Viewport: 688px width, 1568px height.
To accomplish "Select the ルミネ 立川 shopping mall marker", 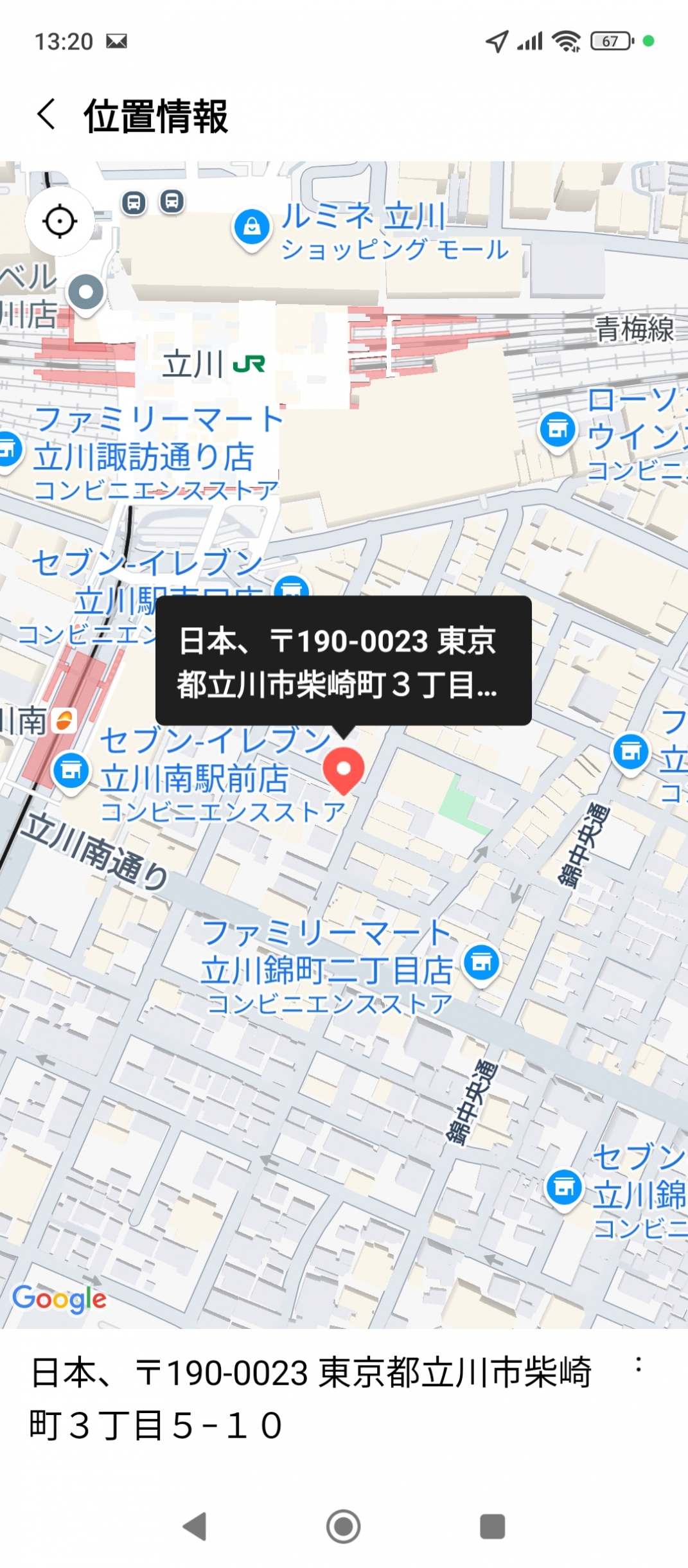I will pos(252,227).
